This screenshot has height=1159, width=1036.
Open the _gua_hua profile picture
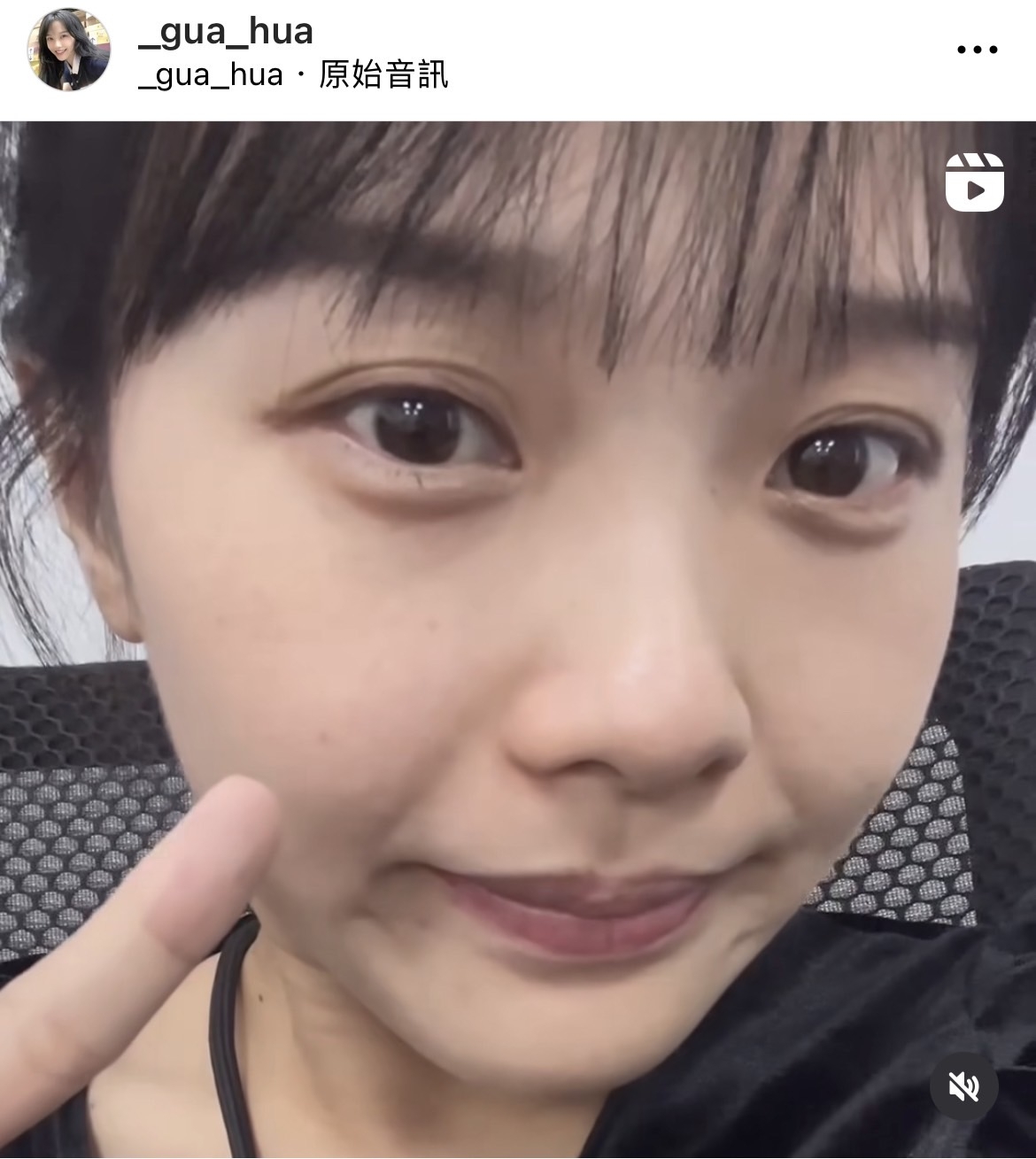pos(69,50)
